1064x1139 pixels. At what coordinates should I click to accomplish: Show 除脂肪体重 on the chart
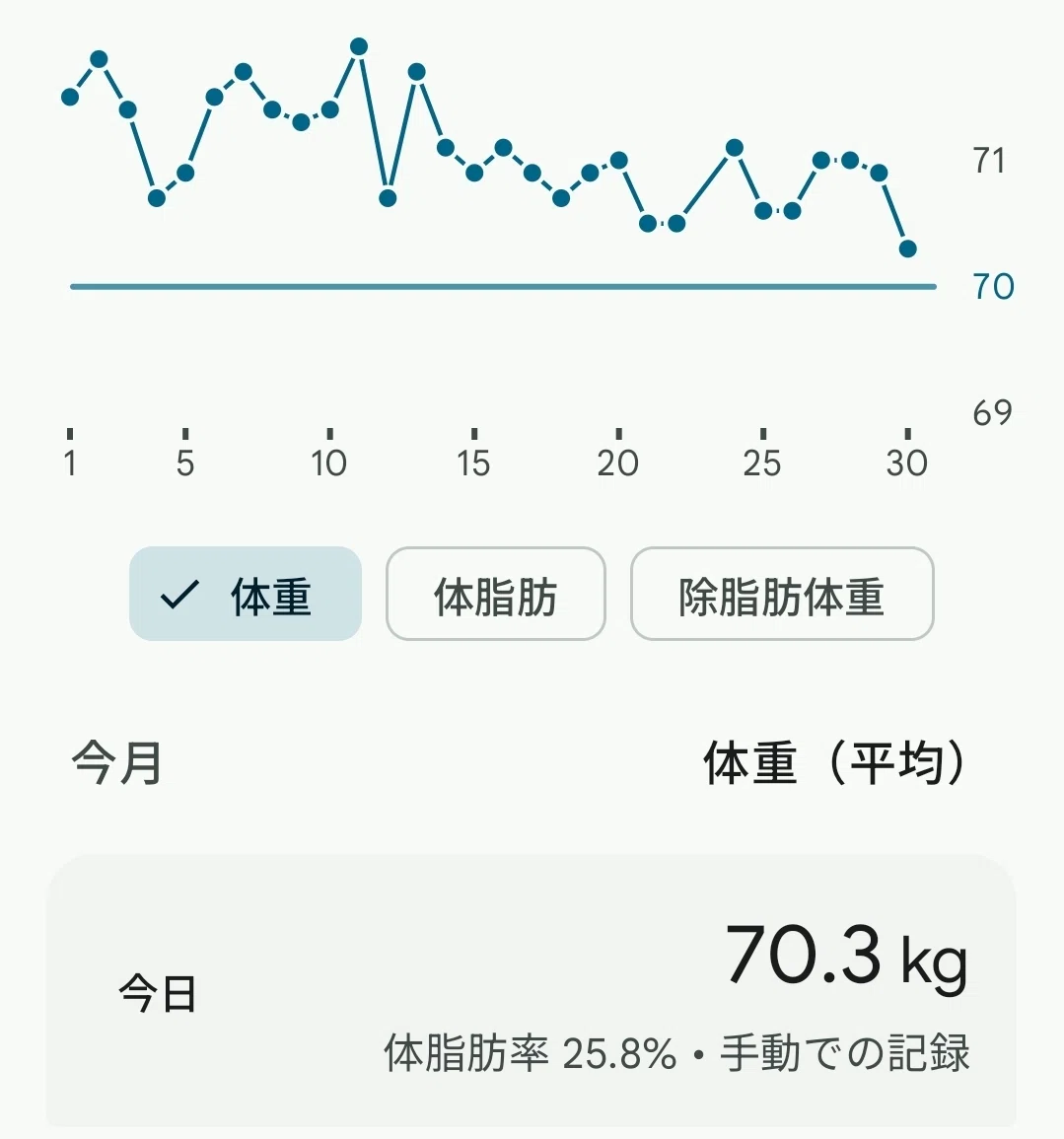(782, 594)
